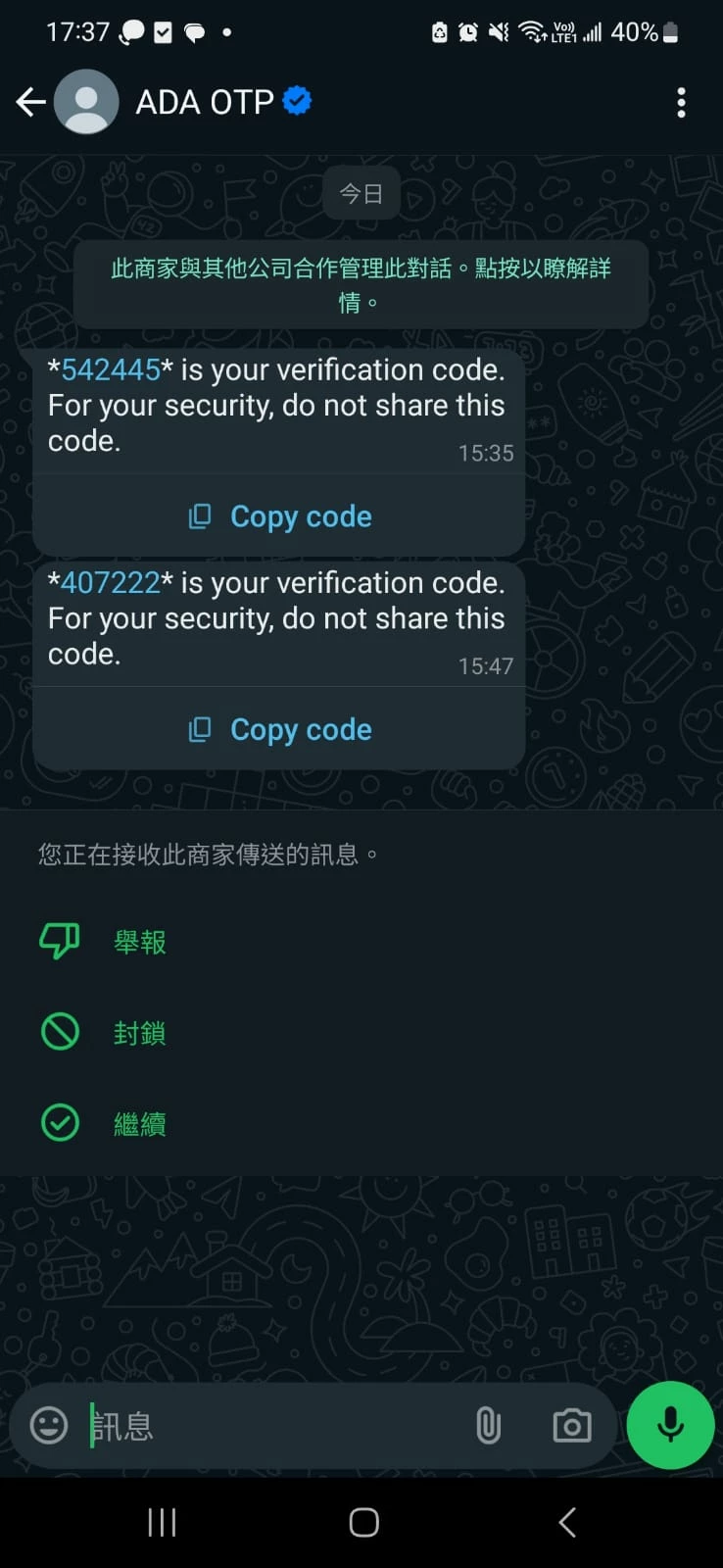Attach a file with the paperclip
Screen dimensions: 723x1568
[488, 1426]
